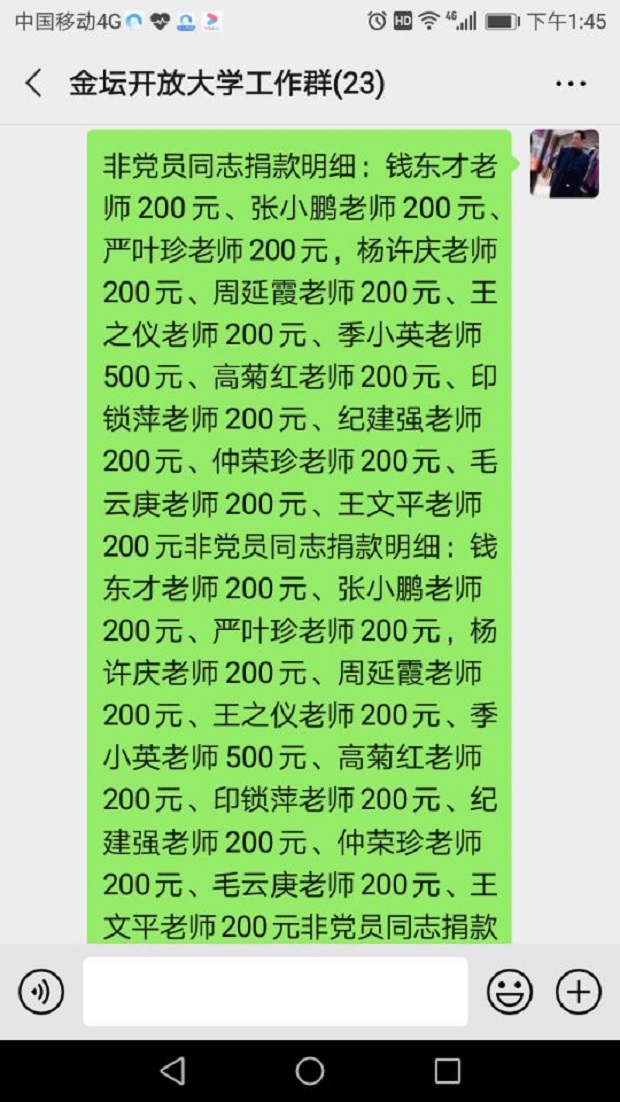
Task: Go to the home screen
Action: click(310, 1071)
